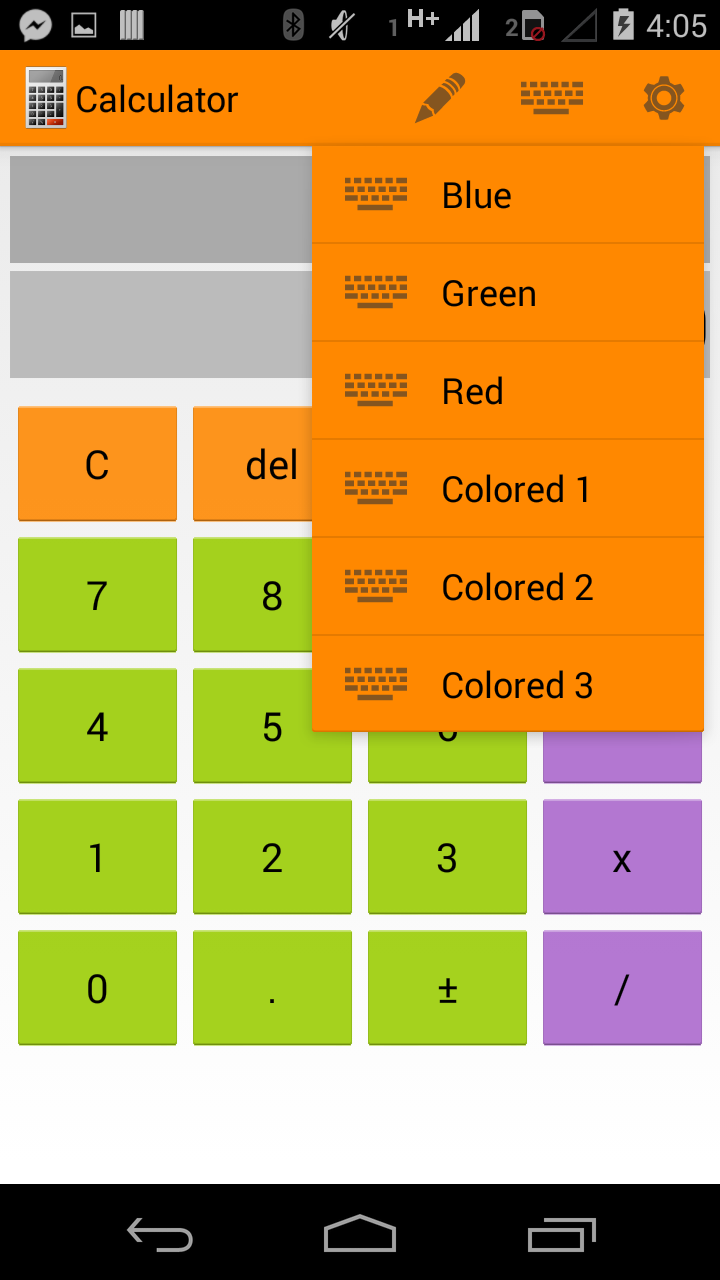Screen dimensions: 720x1280
Task: Toggle the sign with ± key
Action: (447, 988)
